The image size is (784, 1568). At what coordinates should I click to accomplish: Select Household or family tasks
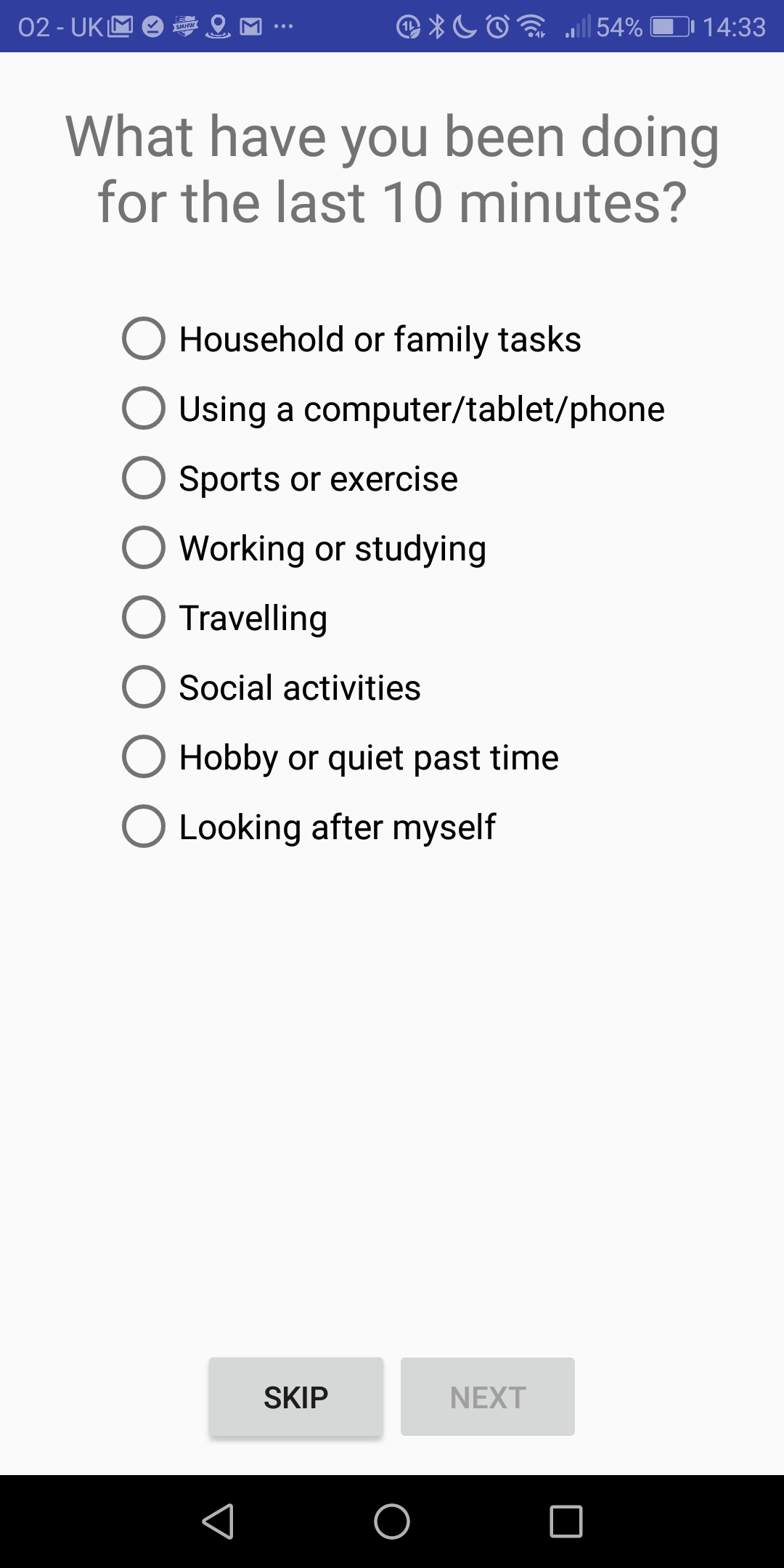[144, 338]
